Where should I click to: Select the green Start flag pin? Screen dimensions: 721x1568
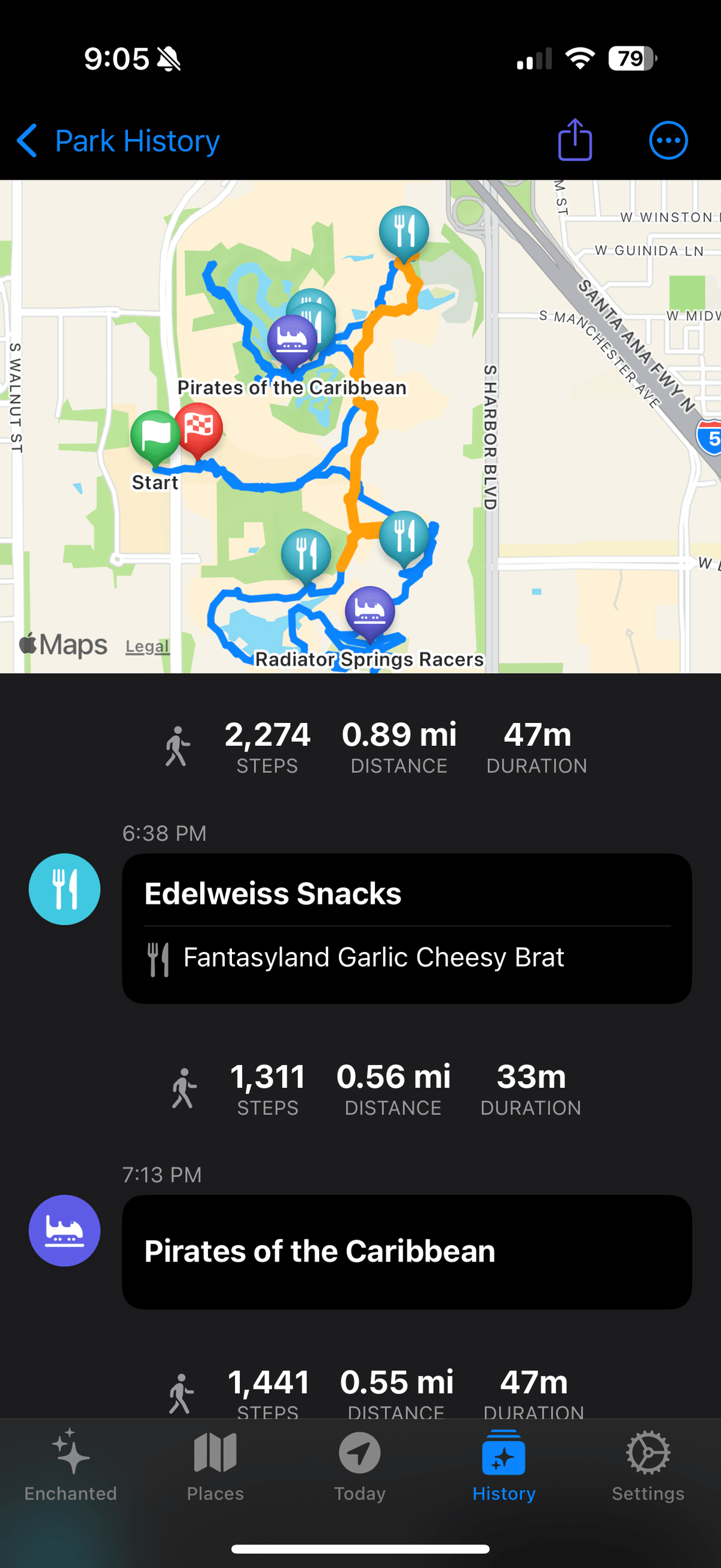click(x=154, y=435)
